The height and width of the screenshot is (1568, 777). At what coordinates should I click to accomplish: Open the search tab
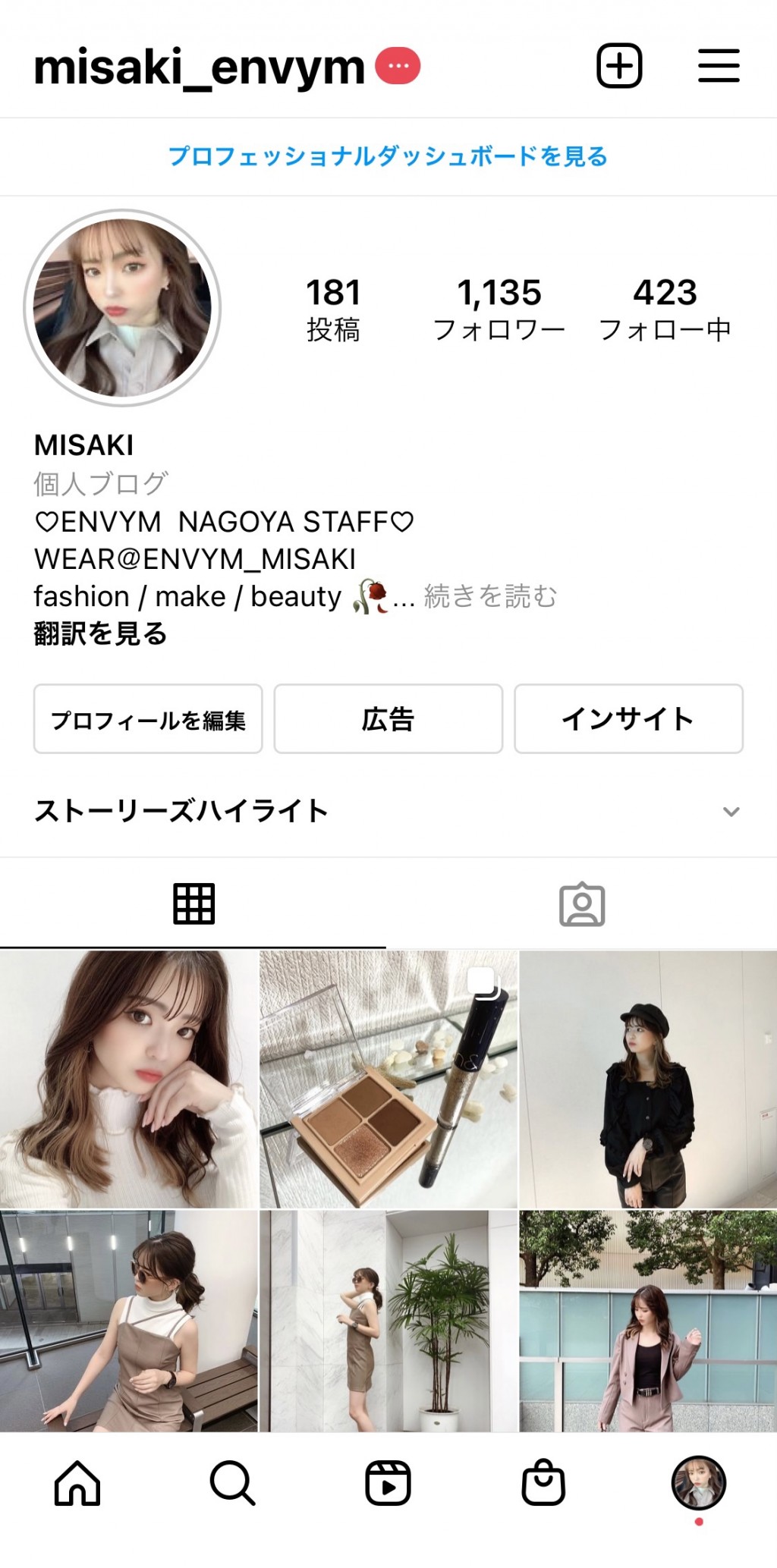click(x=232, y=1482)
